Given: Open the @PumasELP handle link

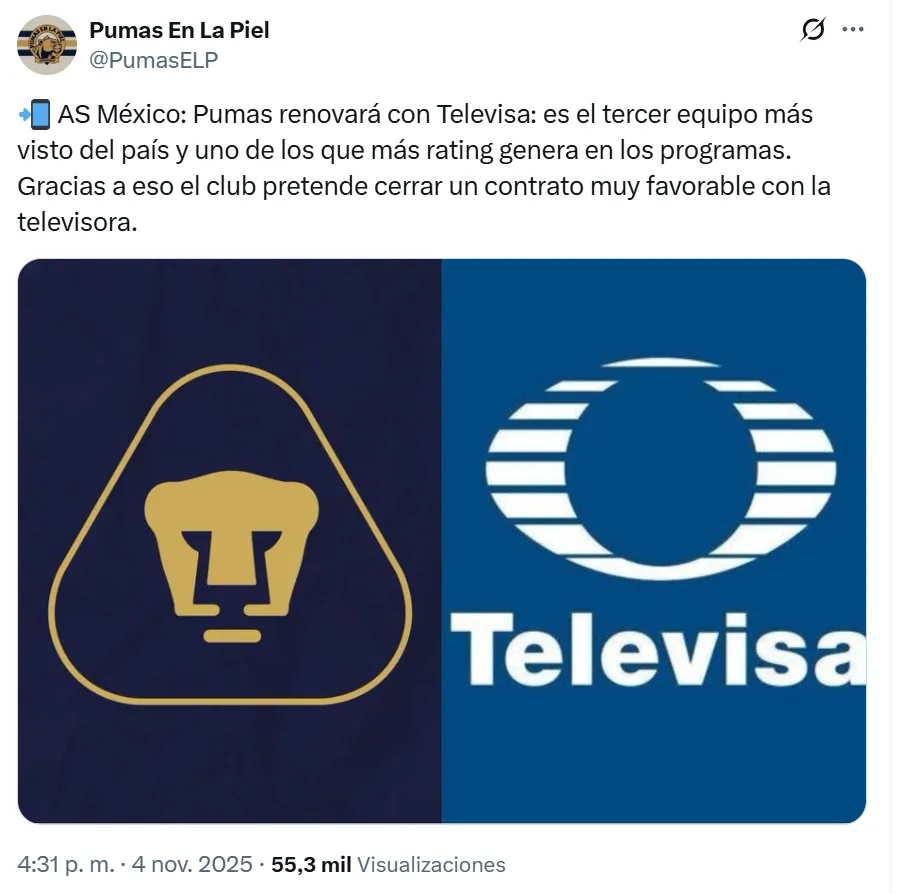Looking at the screenshot, I should coord(153,60).
